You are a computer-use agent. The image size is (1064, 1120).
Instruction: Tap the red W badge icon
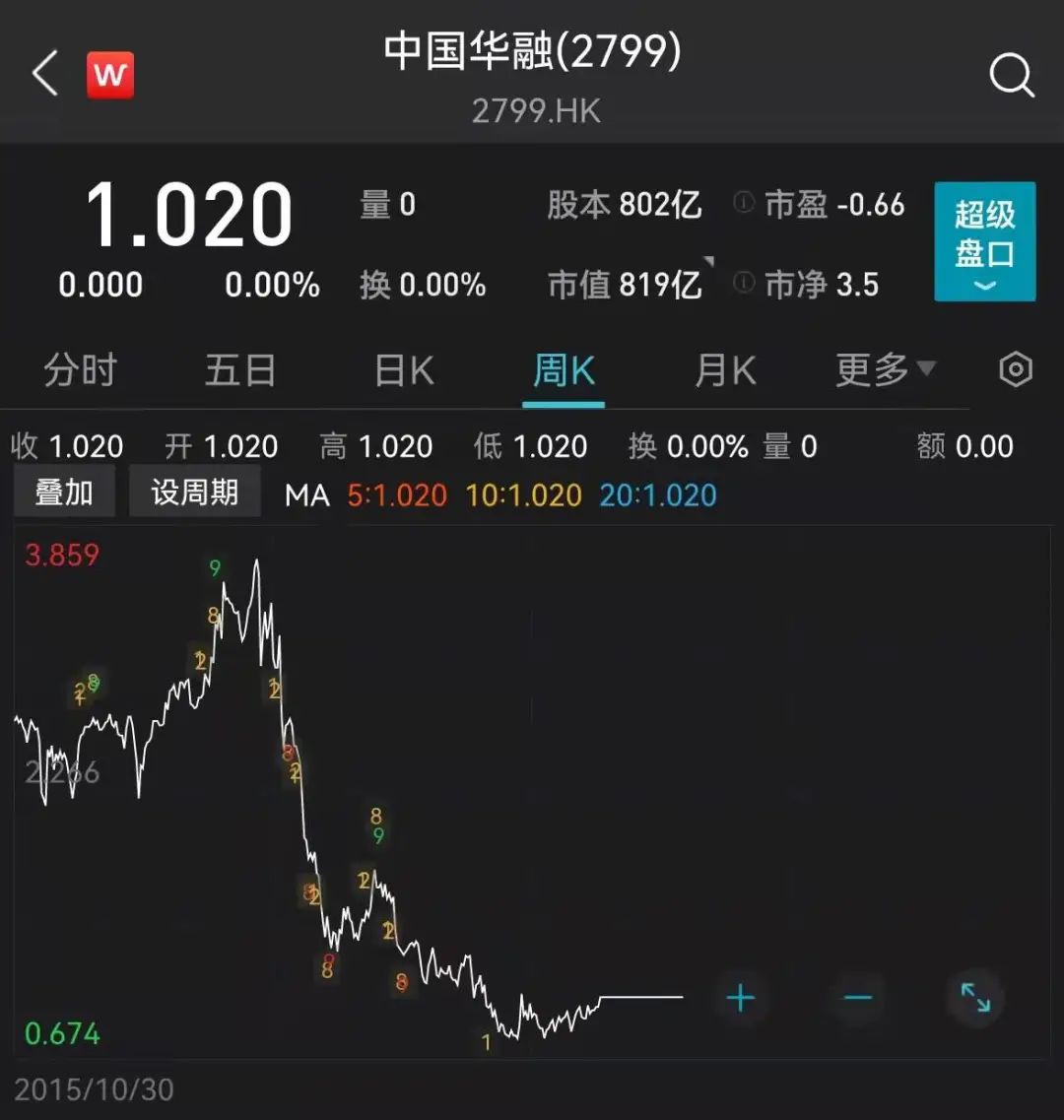coord(110,75)
